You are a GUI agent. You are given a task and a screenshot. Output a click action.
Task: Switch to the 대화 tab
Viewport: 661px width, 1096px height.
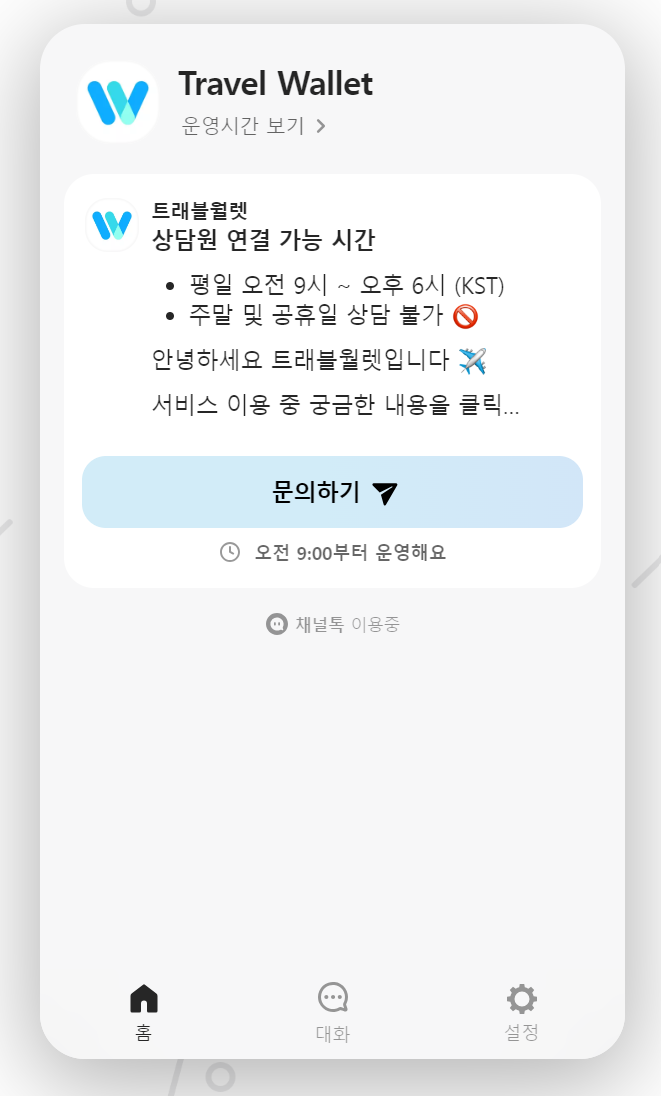333,1012
